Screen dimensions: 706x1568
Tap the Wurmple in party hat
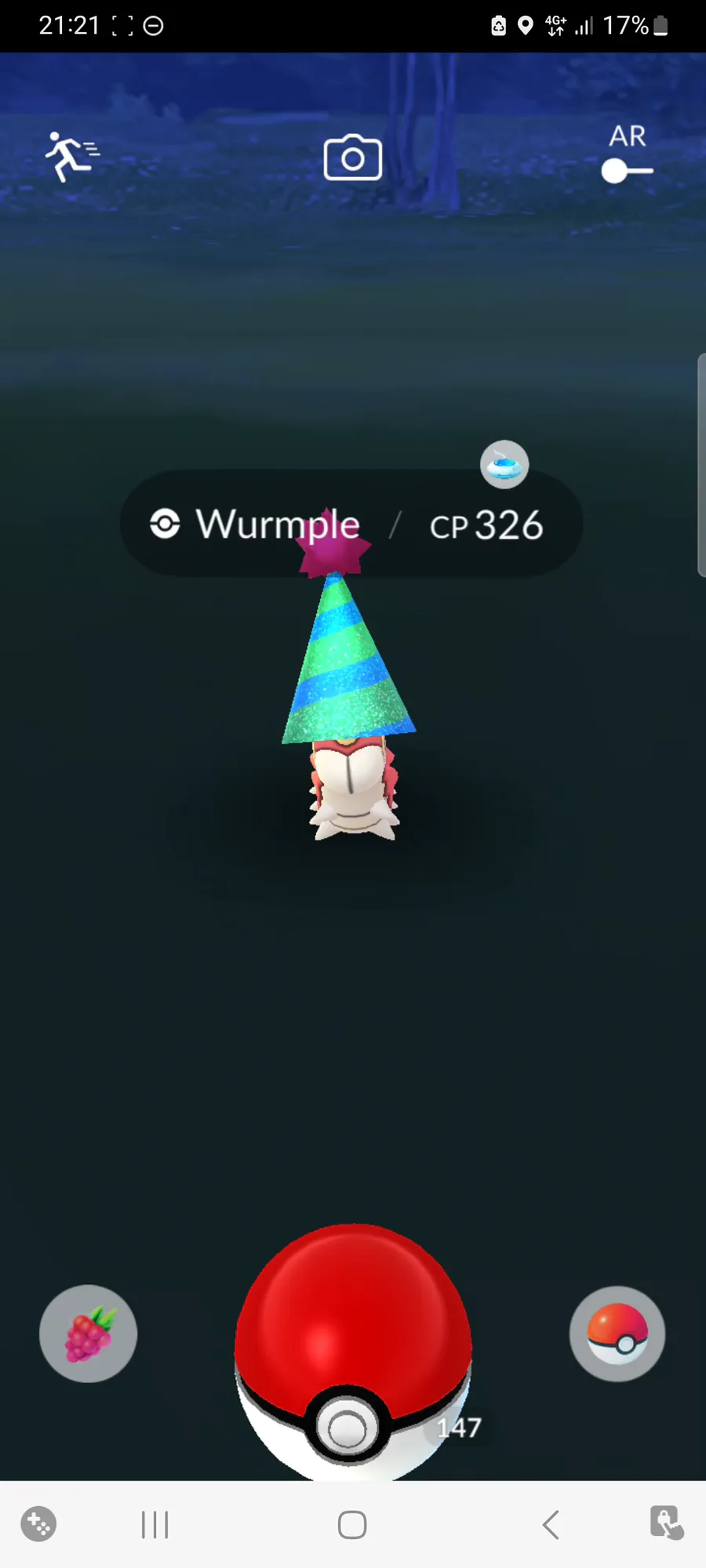pyautogui.click(x=349, y=690)
